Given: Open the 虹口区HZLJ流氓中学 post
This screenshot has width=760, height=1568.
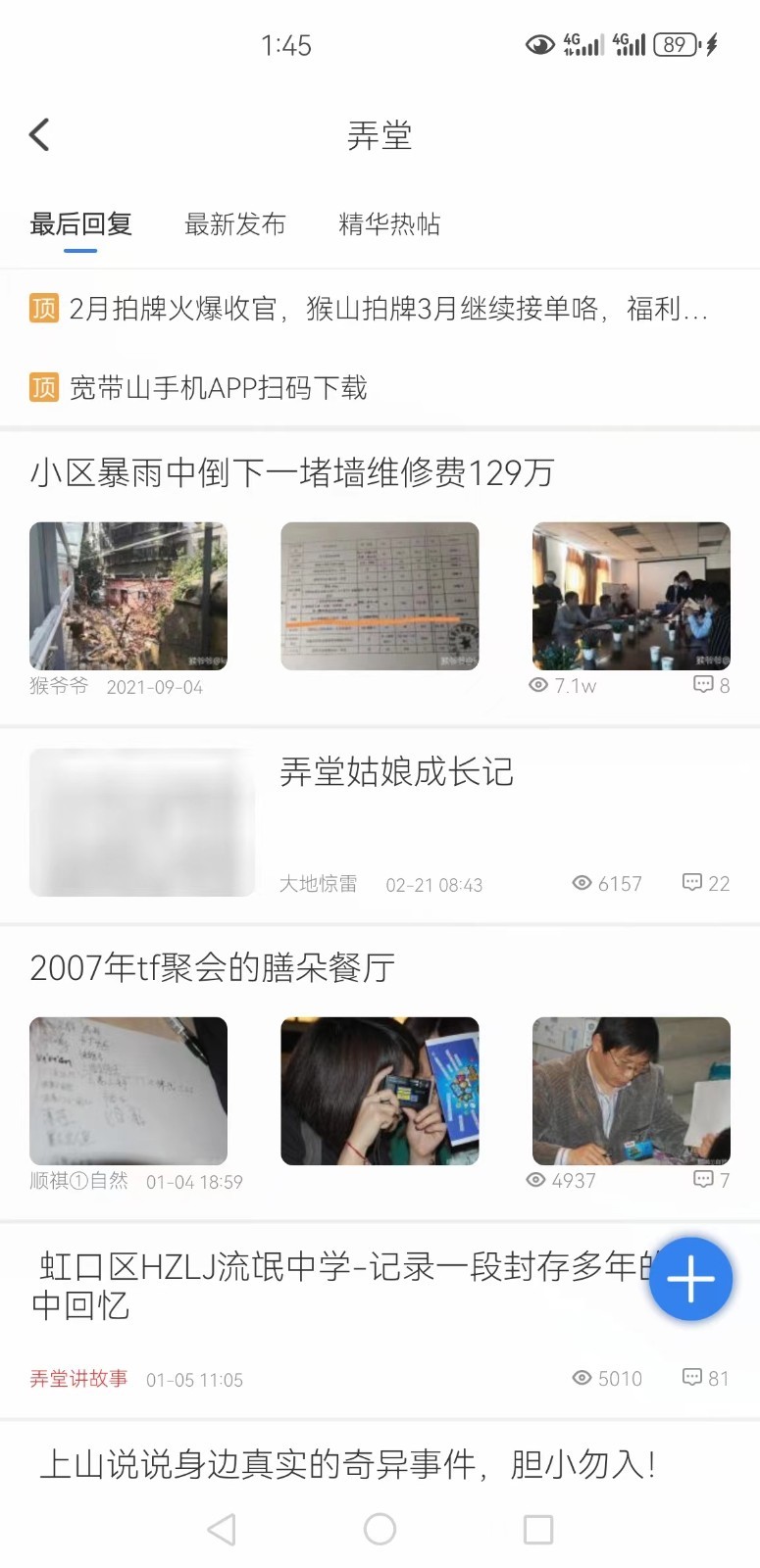Looking at the screenshot, I should pos(333,1286).
